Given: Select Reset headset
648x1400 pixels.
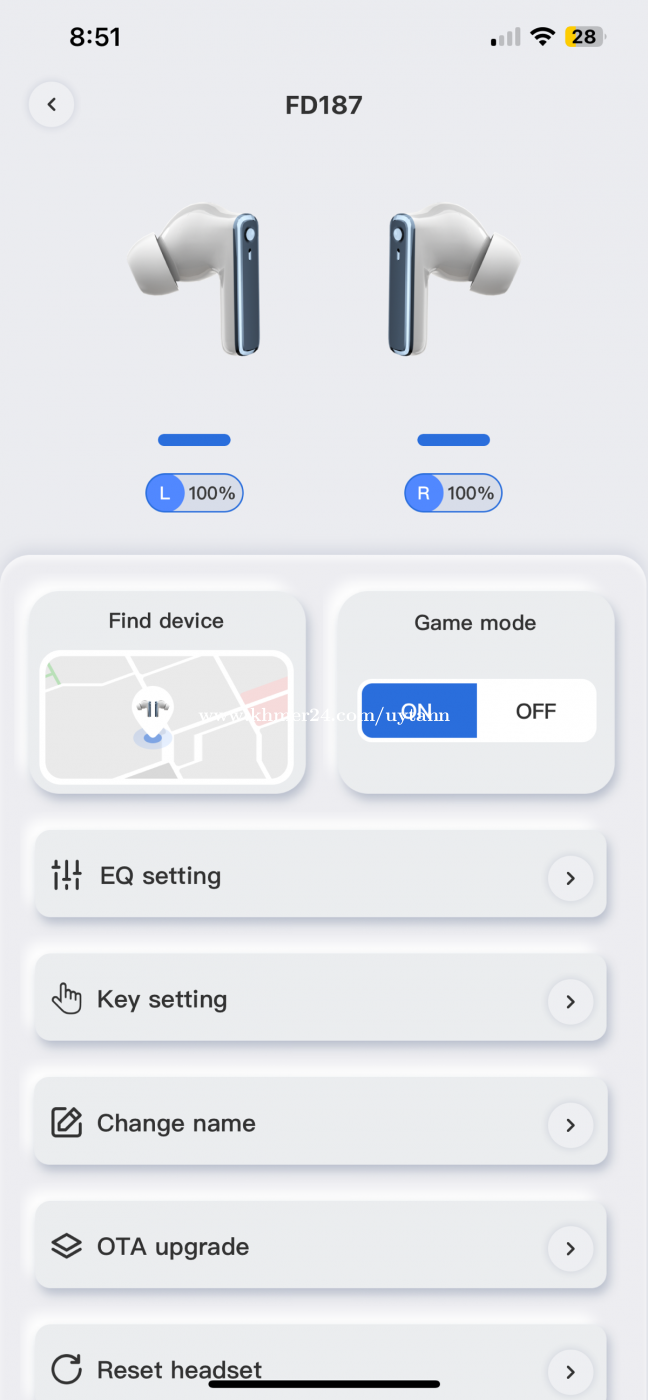Looking at the screenshot, I should click(x=320, y=1368).
